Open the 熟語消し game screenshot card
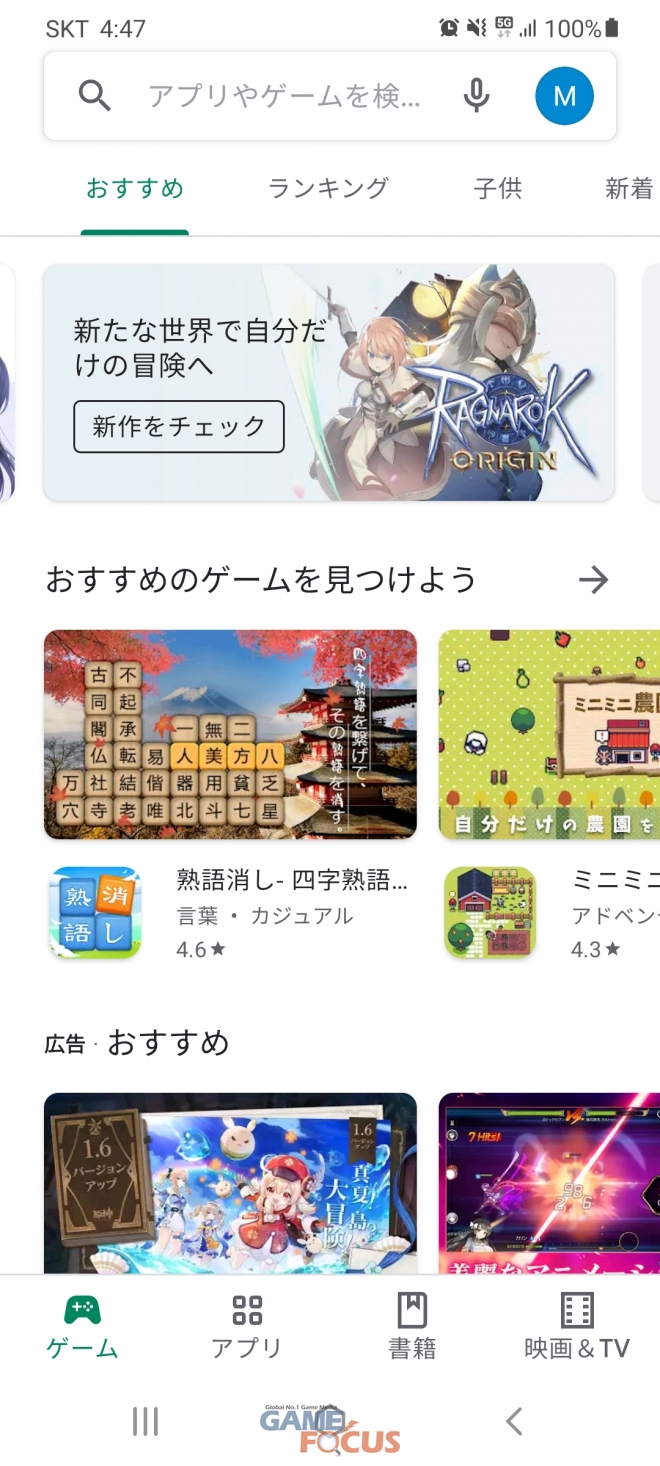Image resolution: width=660 pixels, height=1466 pixels. click(230, 734)
